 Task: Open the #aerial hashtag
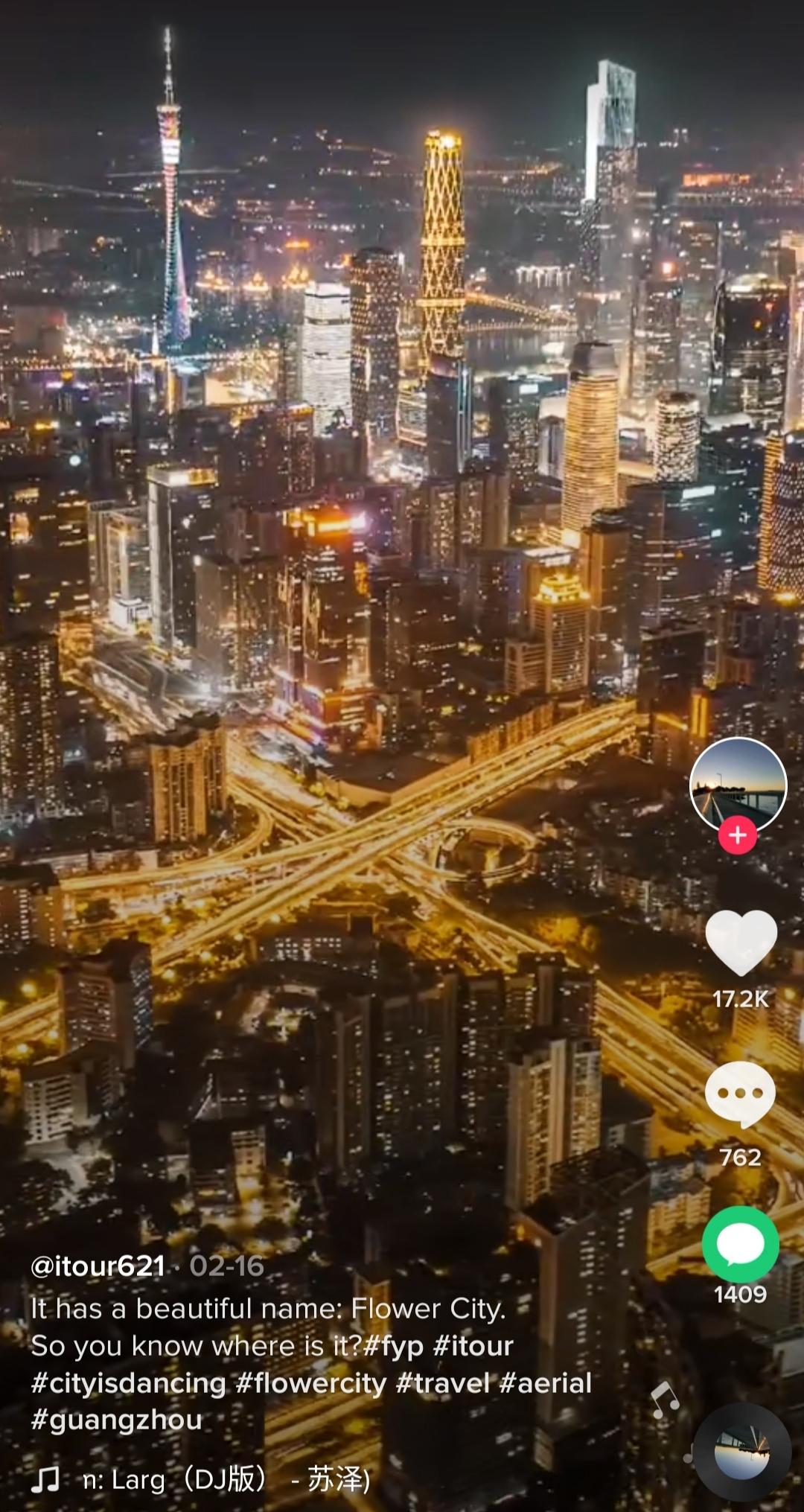coord(545,1382)
